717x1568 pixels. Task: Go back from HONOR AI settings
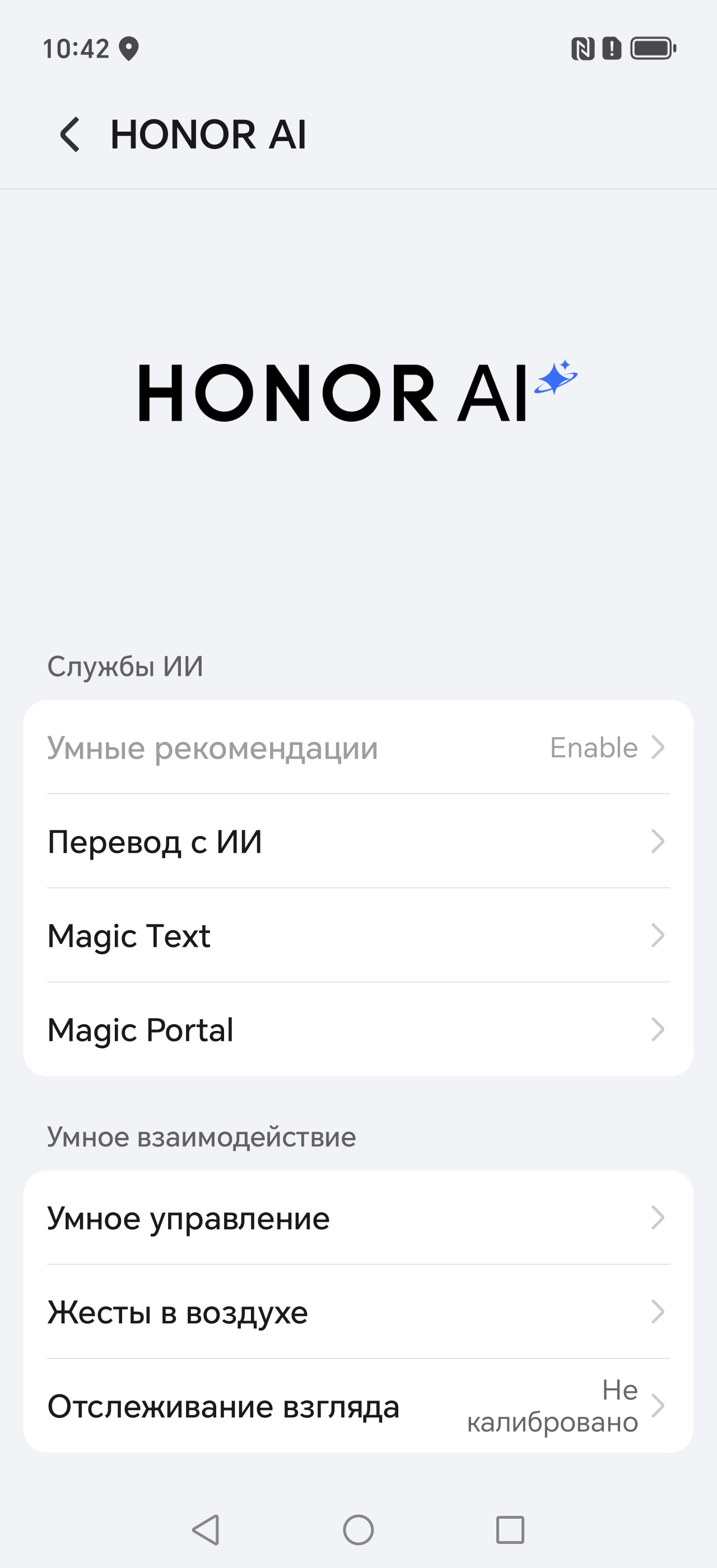tap(70, 134)
